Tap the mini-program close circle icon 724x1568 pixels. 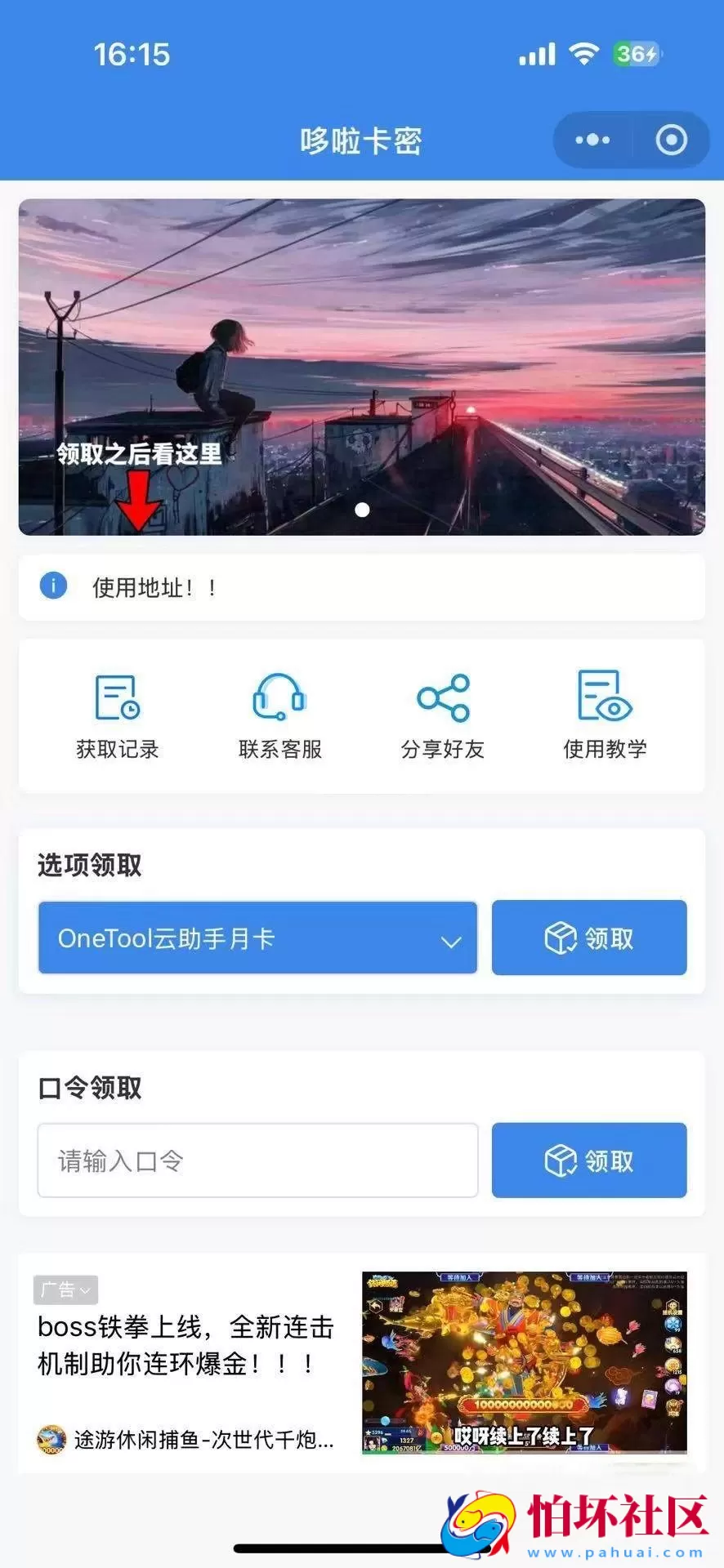(672, 139)
